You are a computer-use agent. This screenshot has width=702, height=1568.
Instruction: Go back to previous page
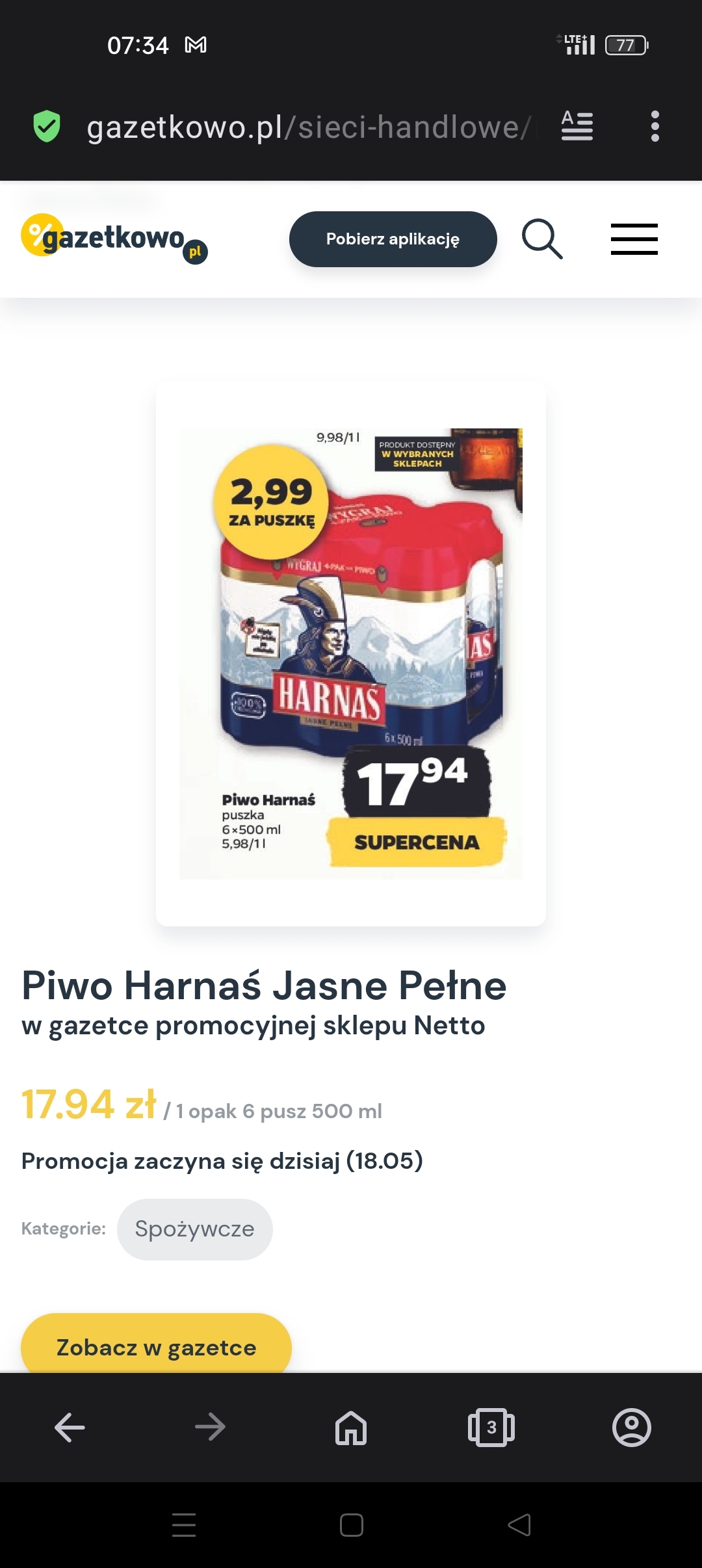[70, 1428]
